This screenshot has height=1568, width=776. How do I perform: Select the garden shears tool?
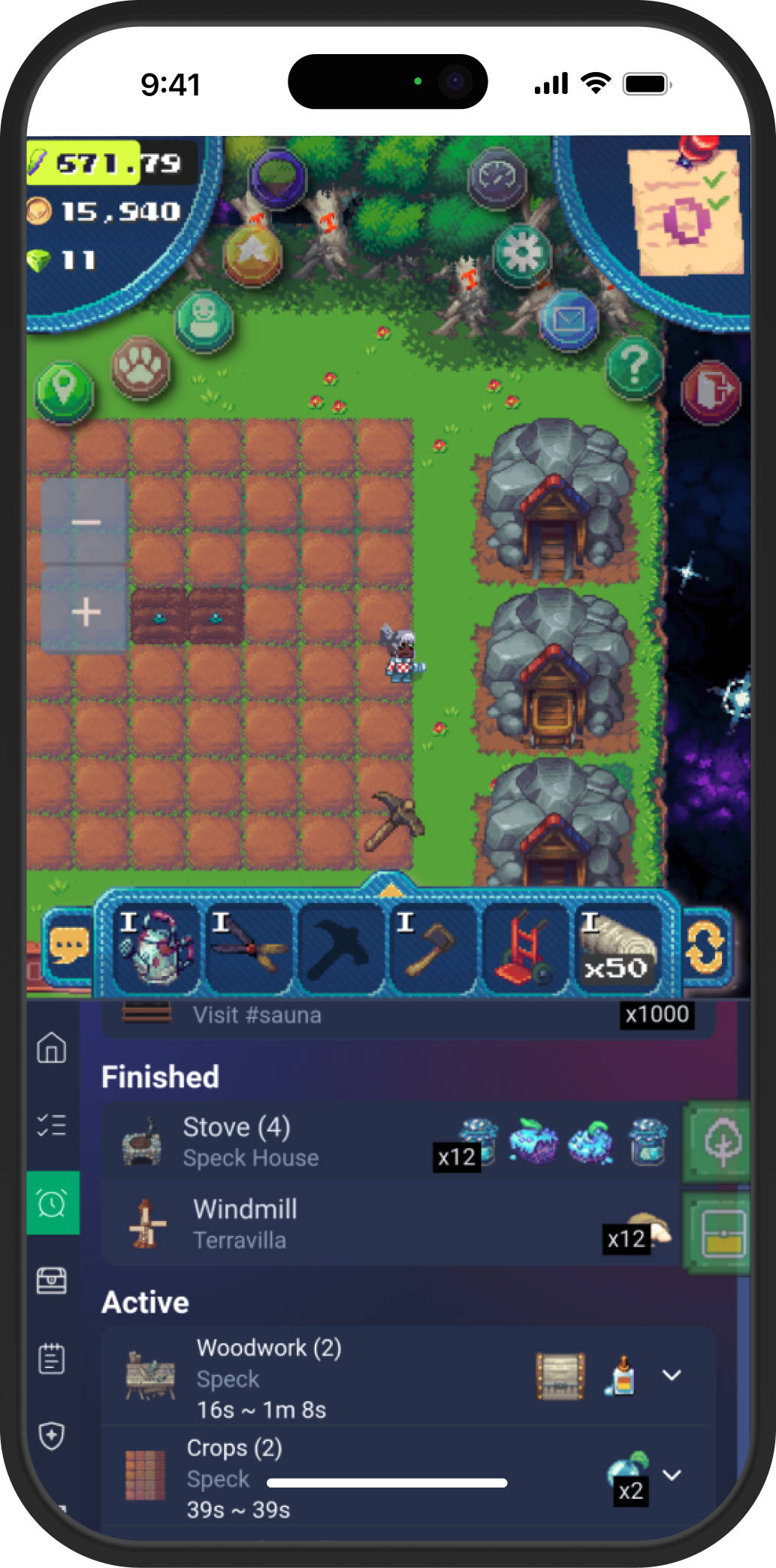(249, 947)
